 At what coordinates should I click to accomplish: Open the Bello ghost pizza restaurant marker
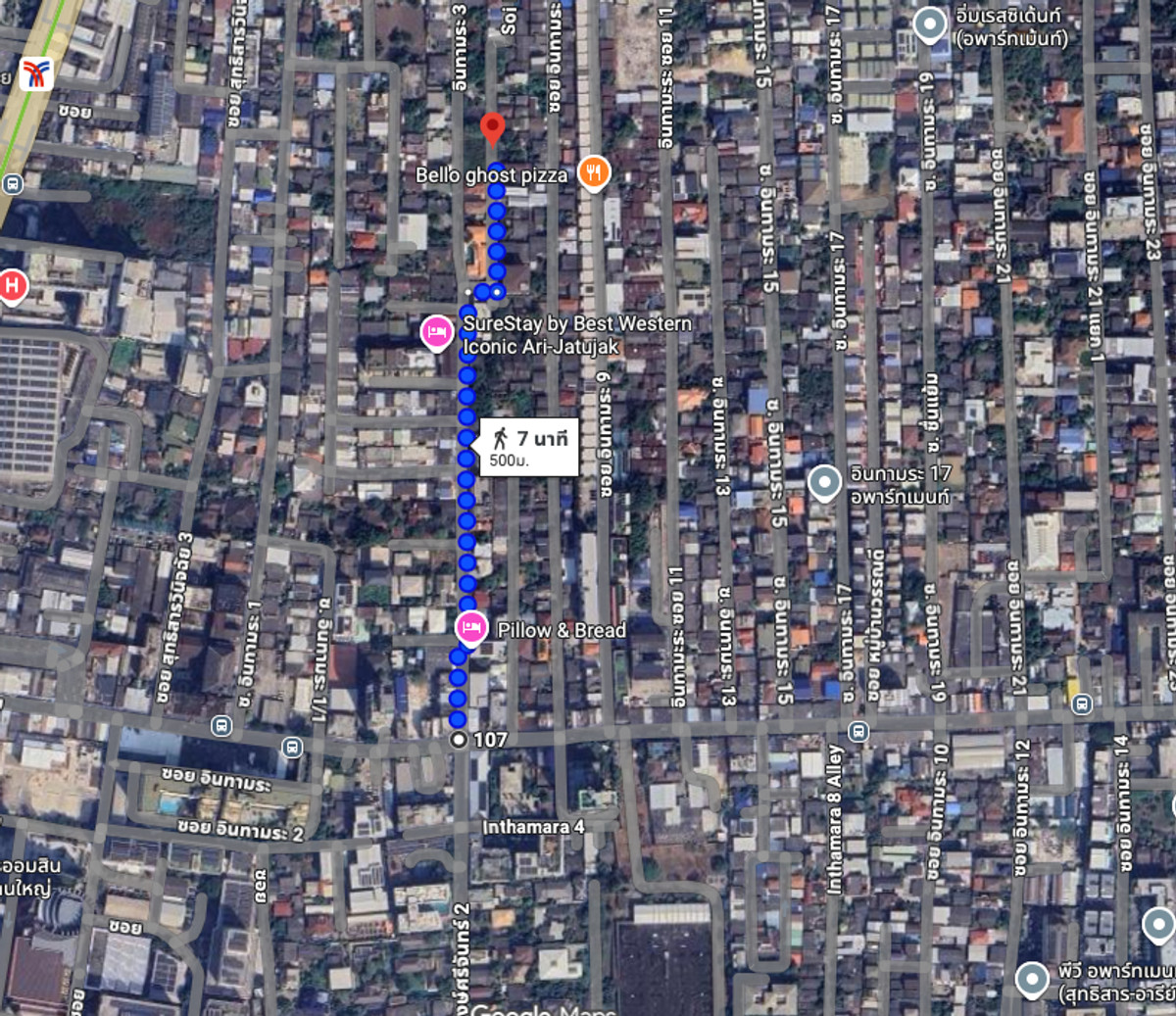tap(594, 172)
